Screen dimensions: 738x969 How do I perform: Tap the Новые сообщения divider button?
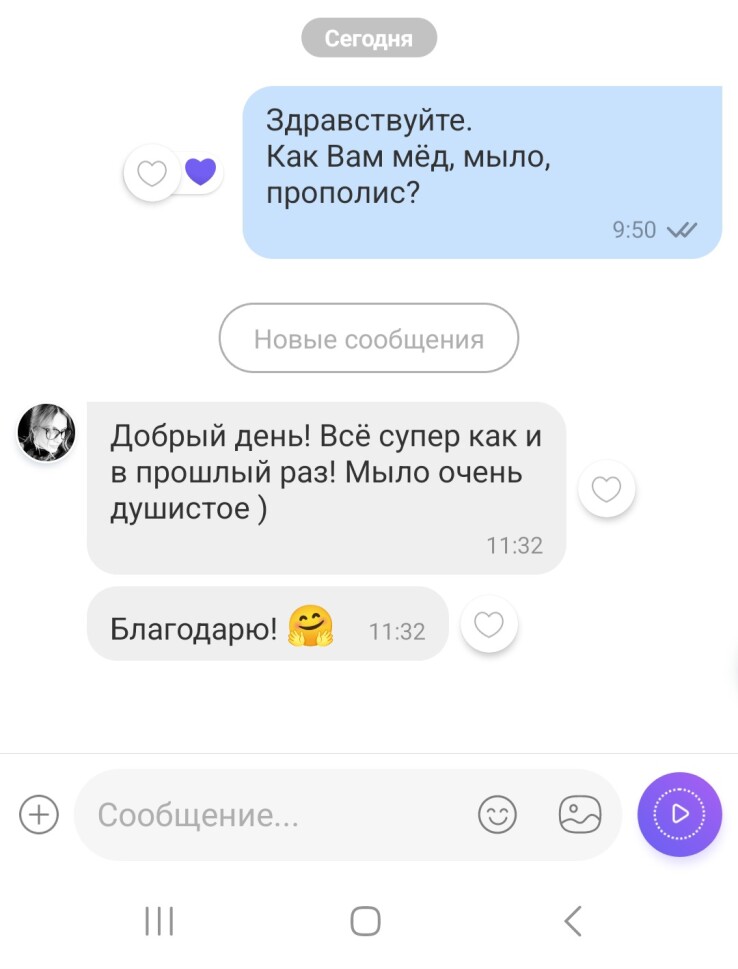pyautogui.click(x=368, y=339)
